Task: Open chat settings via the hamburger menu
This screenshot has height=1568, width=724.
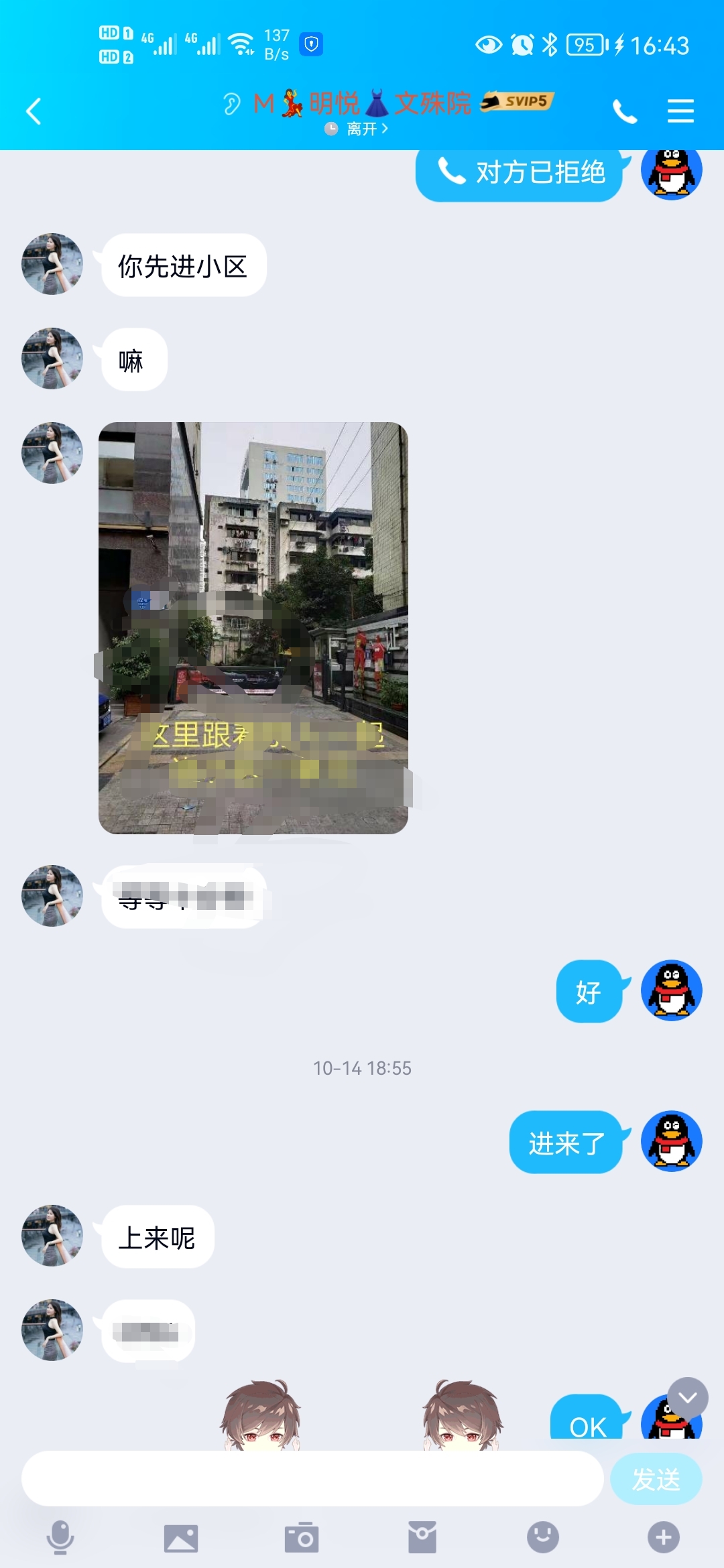Action: pyautogui.click(x=680, y=111)
